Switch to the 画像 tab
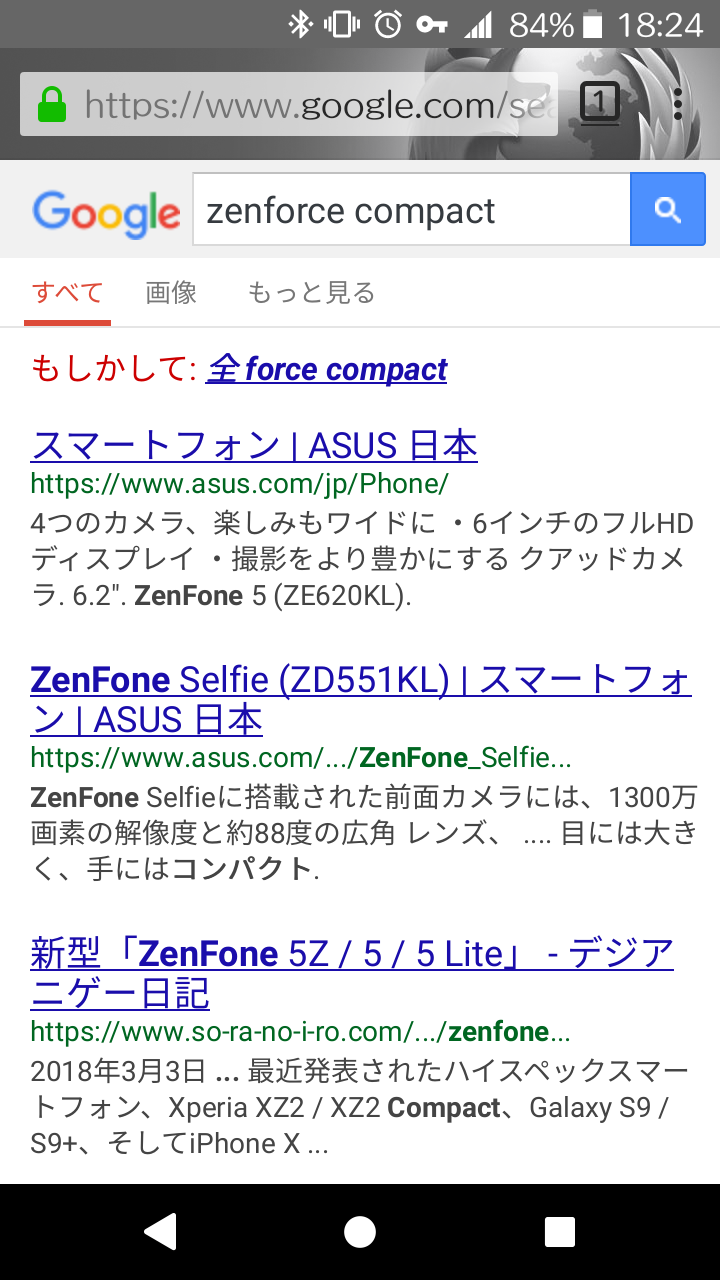This screenshot has height=1280, width=720. 171,293
